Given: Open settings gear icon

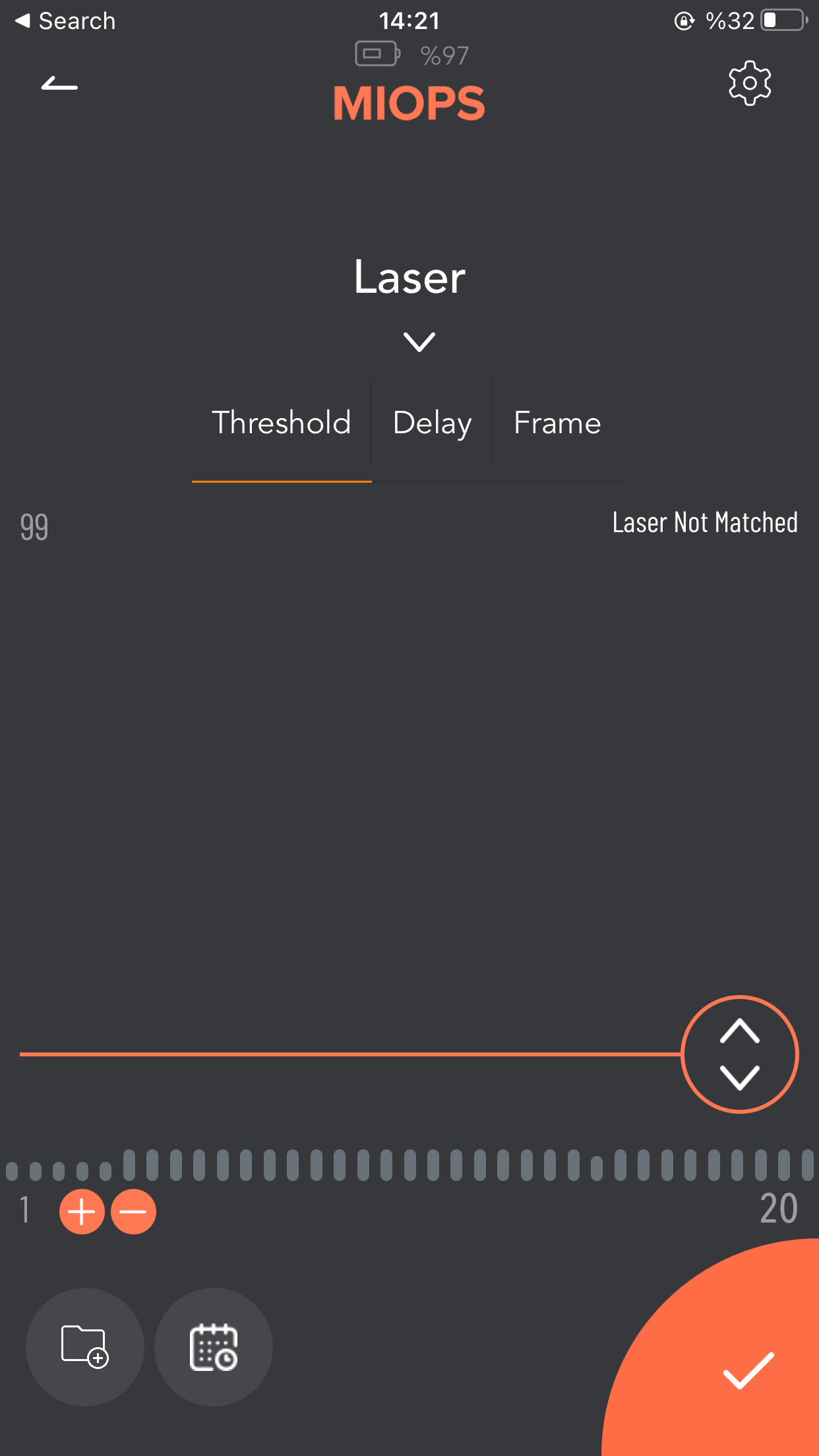Looking at the screenshot, I should (749, 83).
